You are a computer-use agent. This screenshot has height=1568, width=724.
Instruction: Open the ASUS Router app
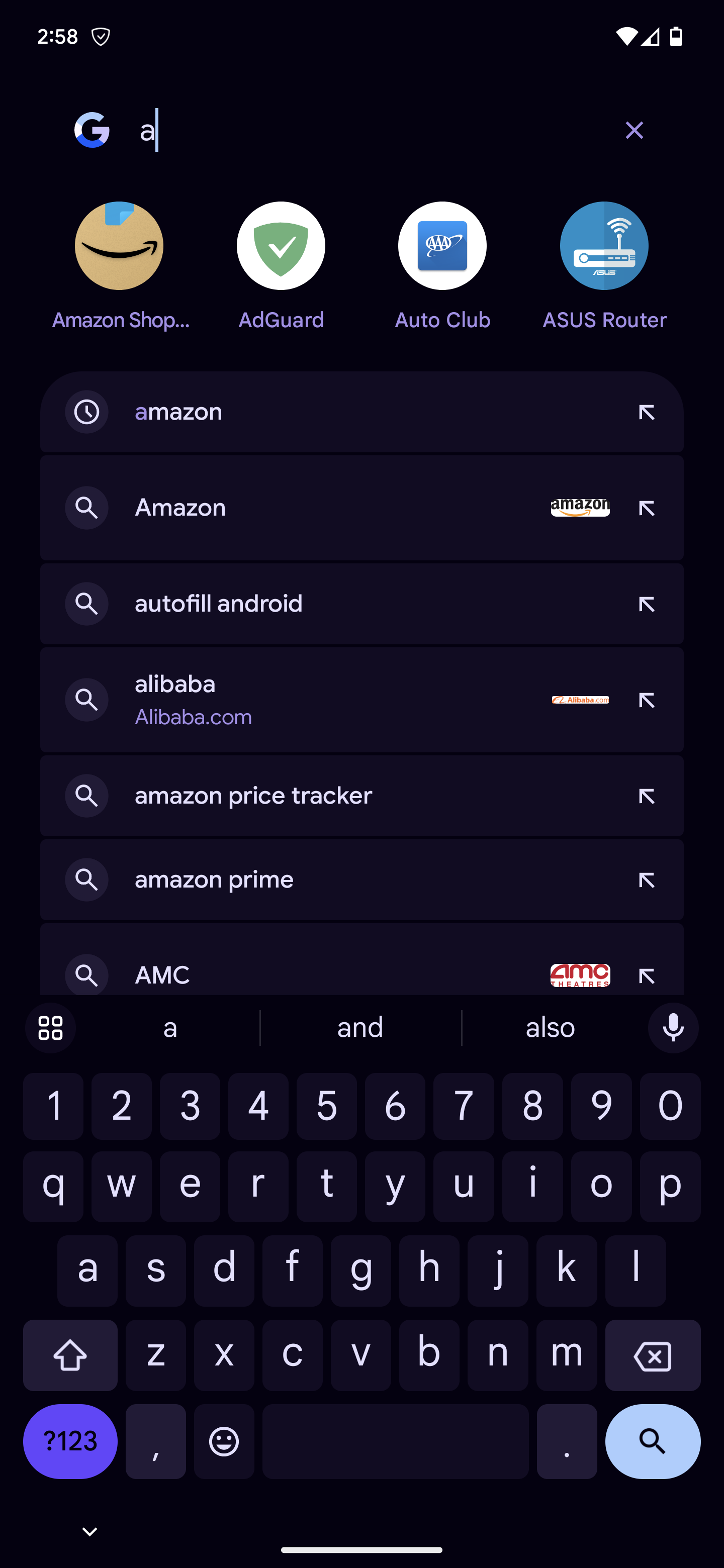click(603, 245)
